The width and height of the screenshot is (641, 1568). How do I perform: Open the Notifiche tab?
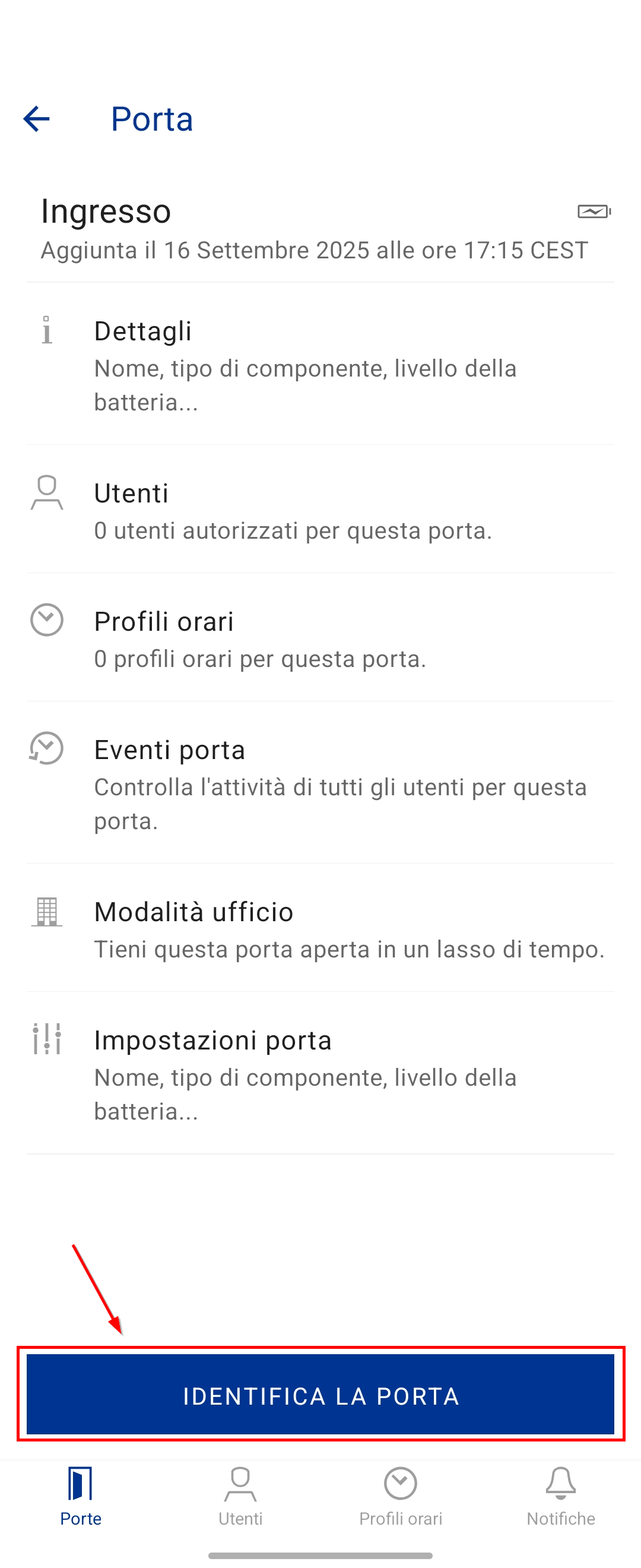pos(560,1496)
